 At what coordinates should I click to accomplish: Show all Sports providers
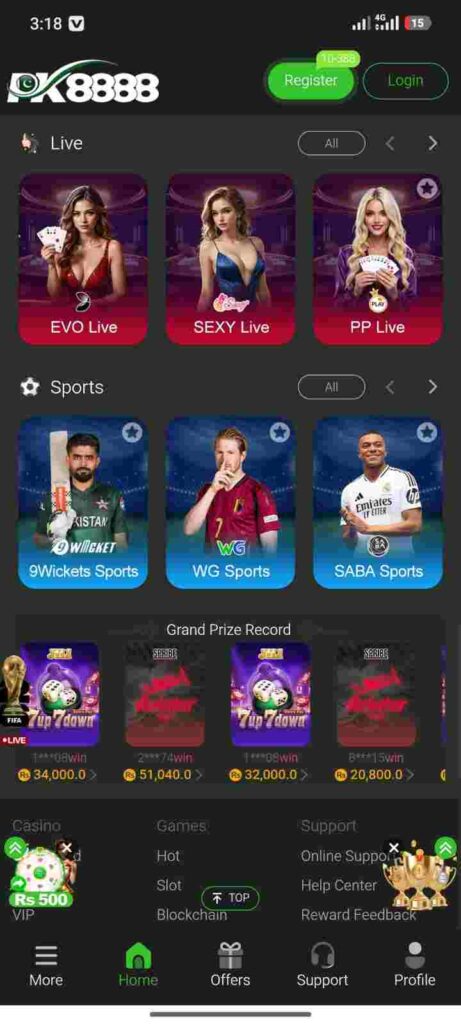click(331, 387)
